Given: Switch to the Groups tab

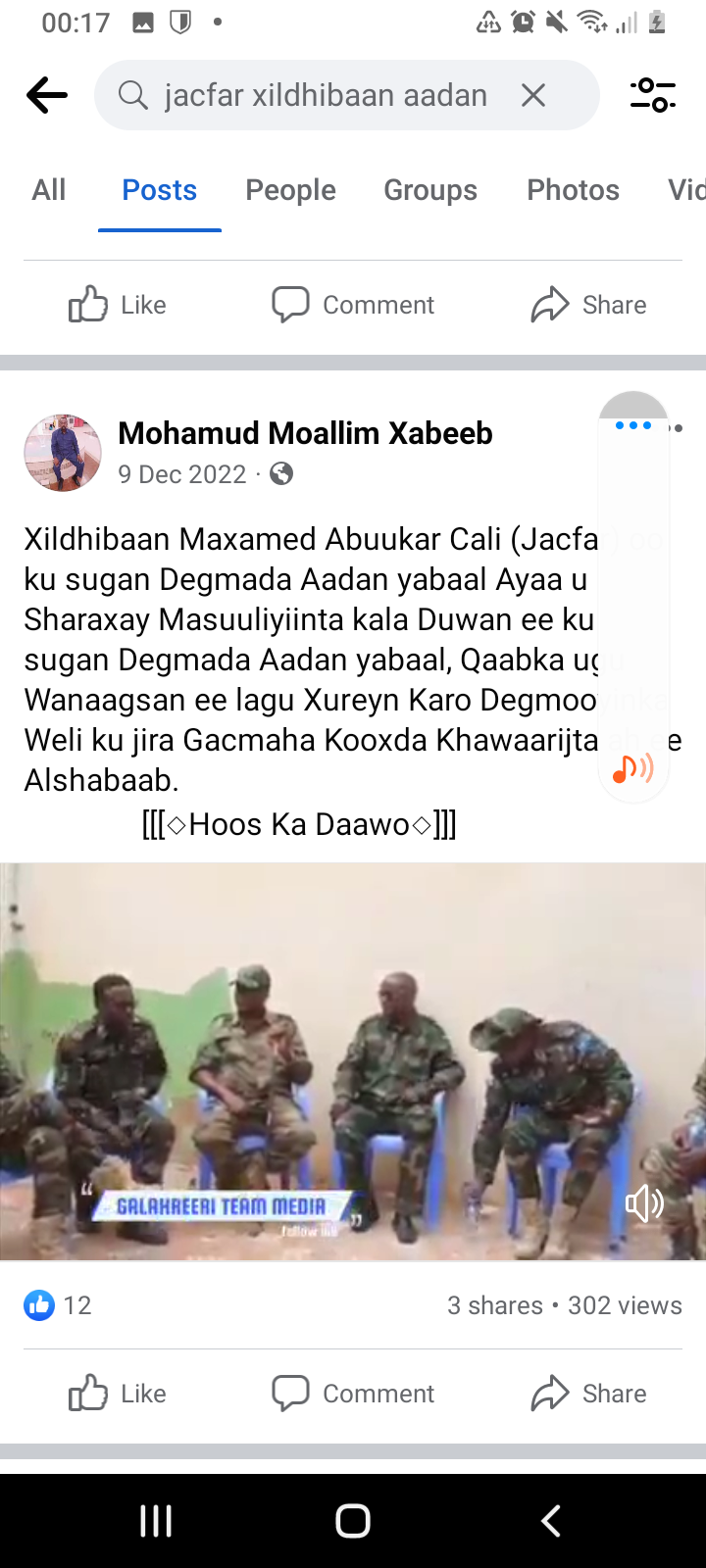Looking at the screenshot, I should (x=430, y=190).
